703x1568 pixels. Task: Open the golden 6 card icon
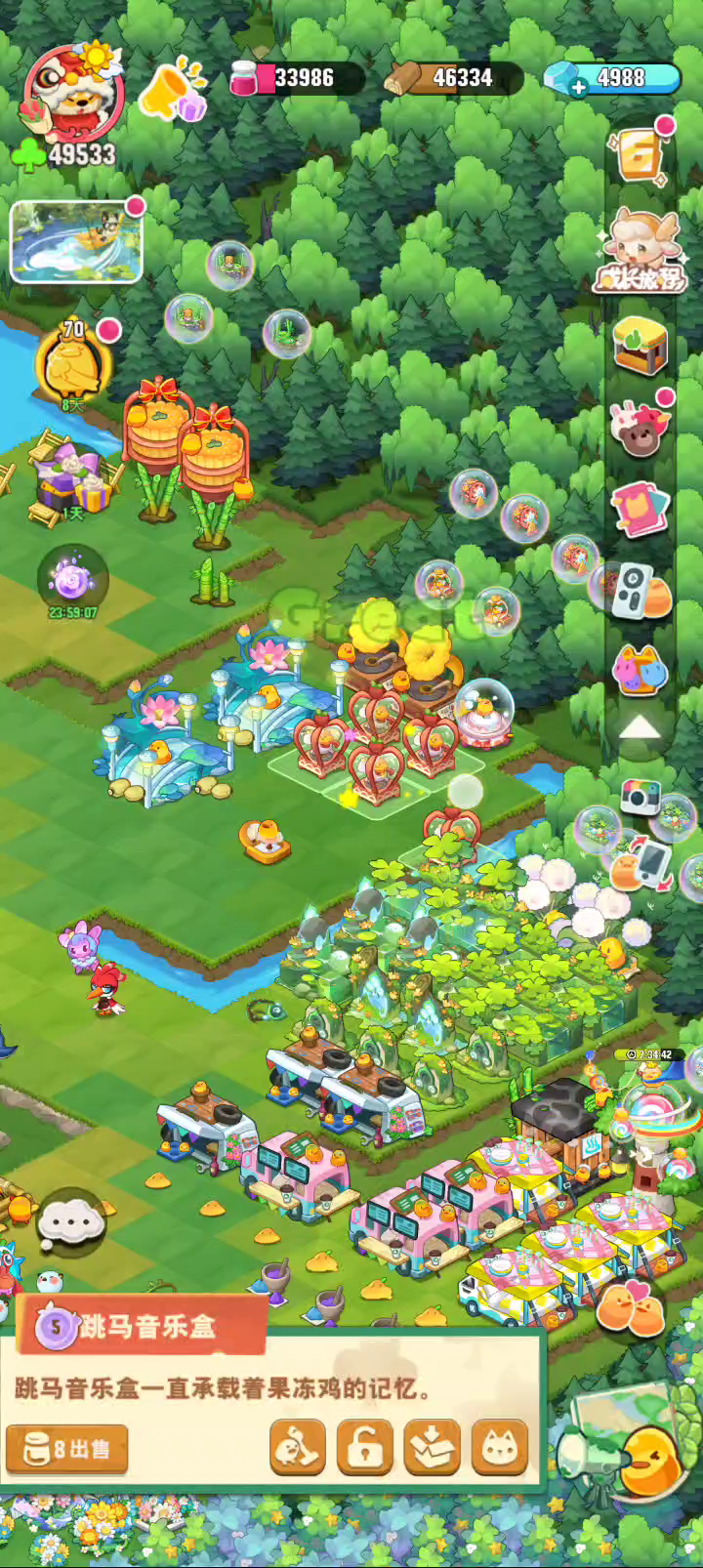coord(640,153)
